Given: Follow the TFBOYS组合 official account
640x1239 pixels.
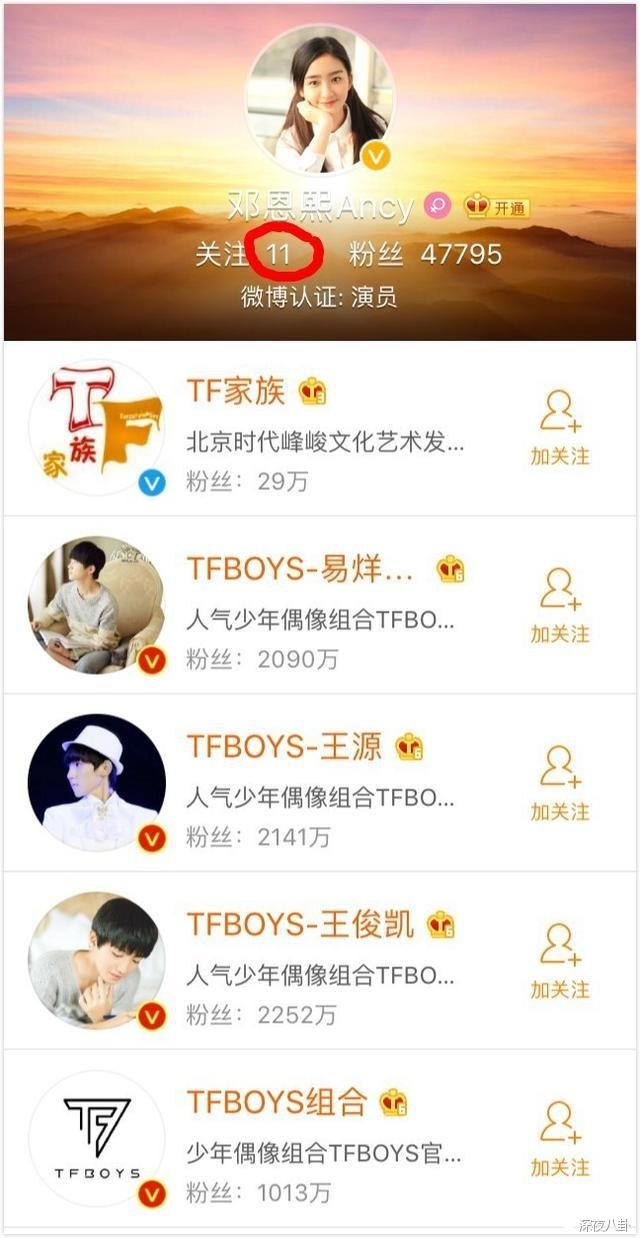Looking at the screenshot, I should [x=559, y=1140].
